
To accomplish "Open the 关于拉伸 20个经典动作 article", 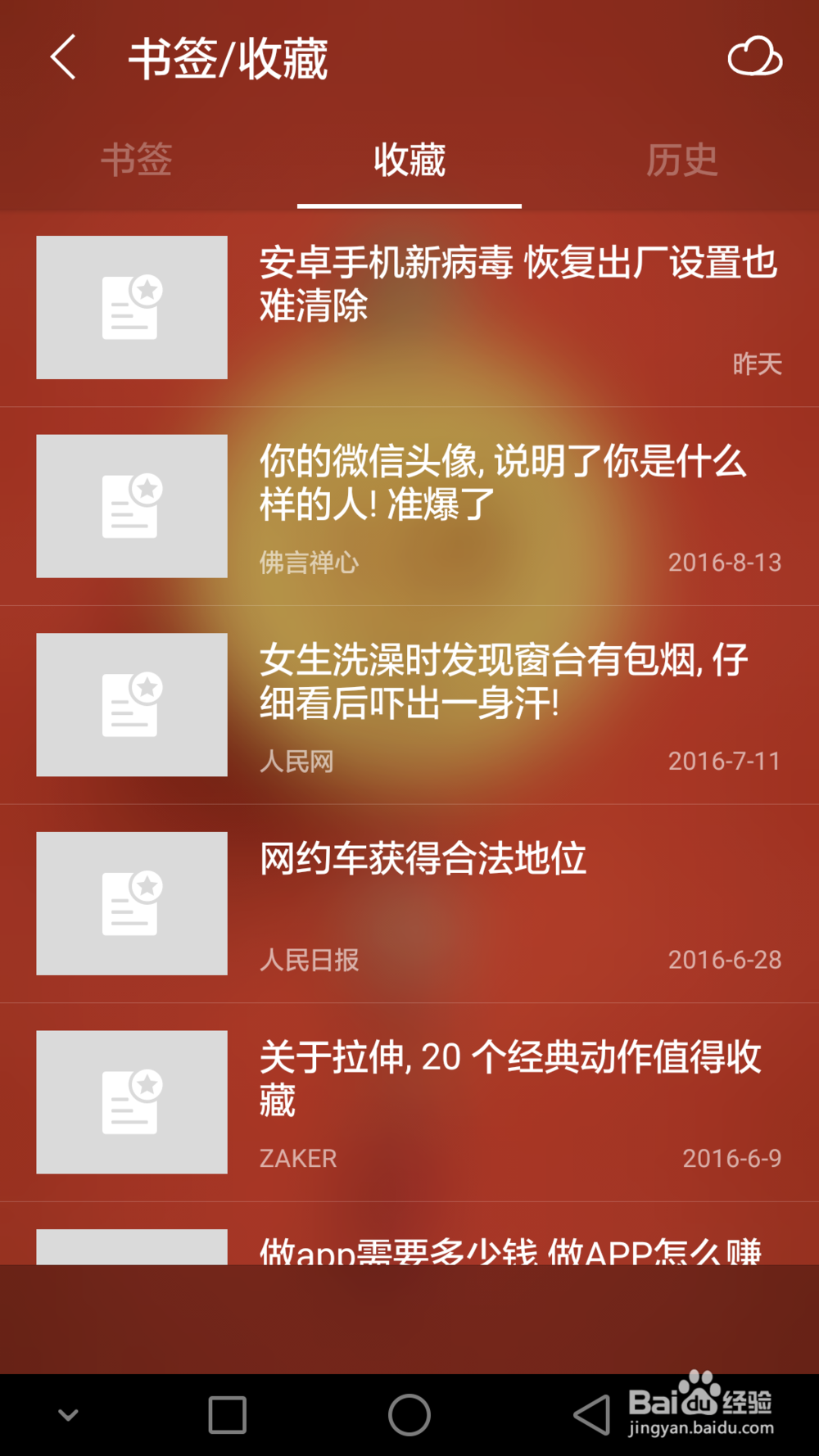I will (x=409, y=1102).
